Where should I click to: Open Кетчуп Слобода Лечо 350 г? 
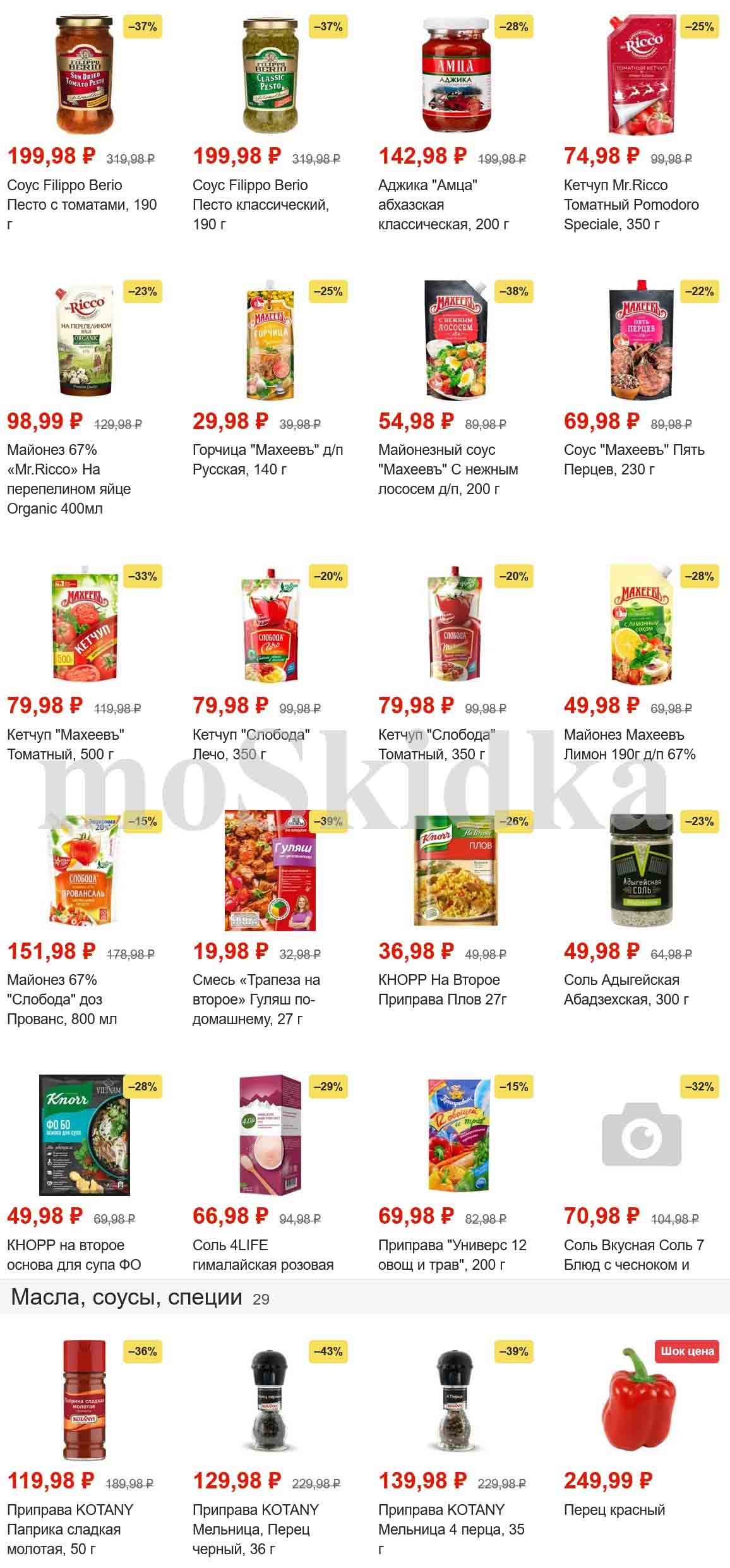click(x=251, y=744)
